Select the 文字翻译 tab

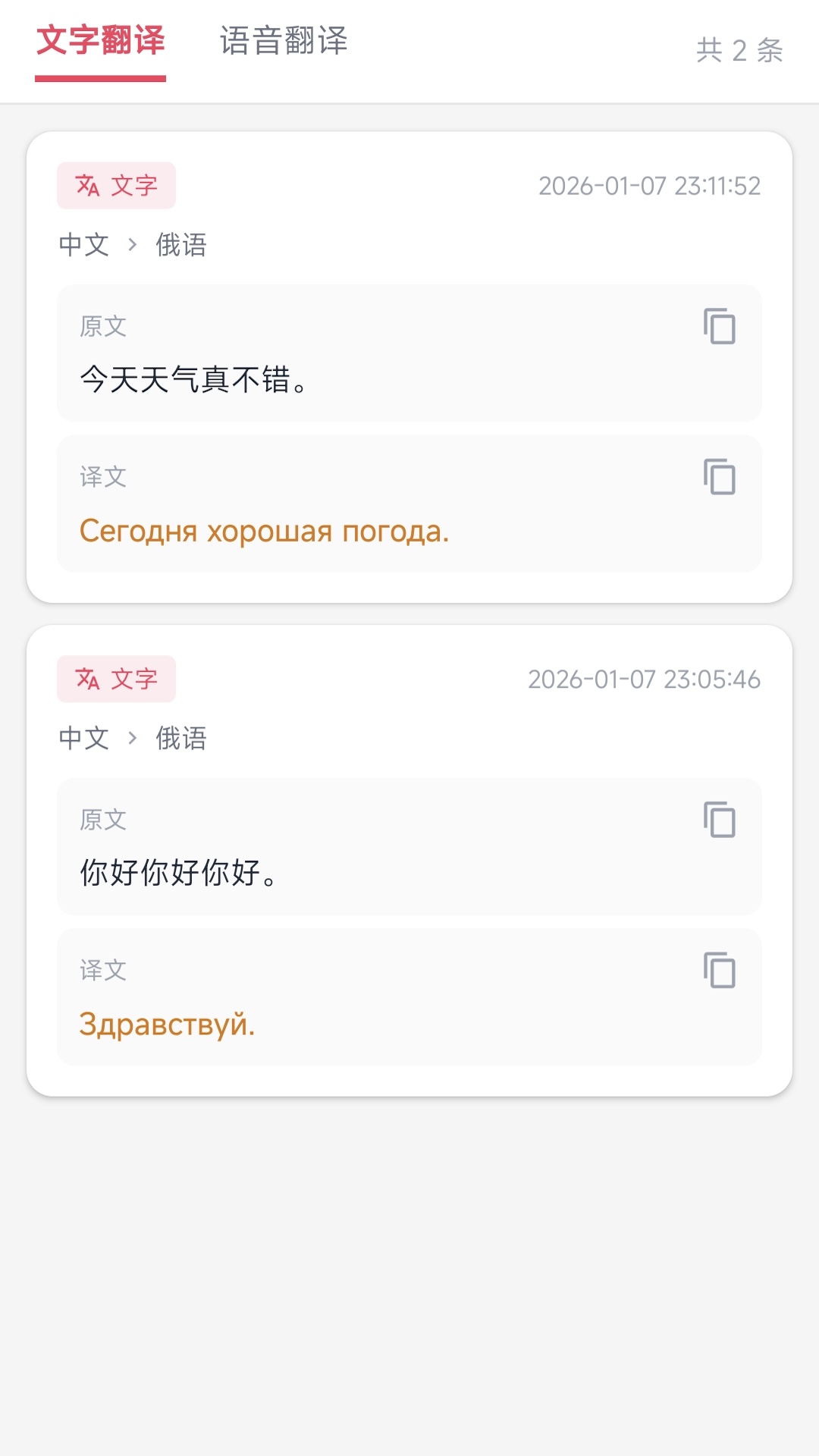click(101, 42)
